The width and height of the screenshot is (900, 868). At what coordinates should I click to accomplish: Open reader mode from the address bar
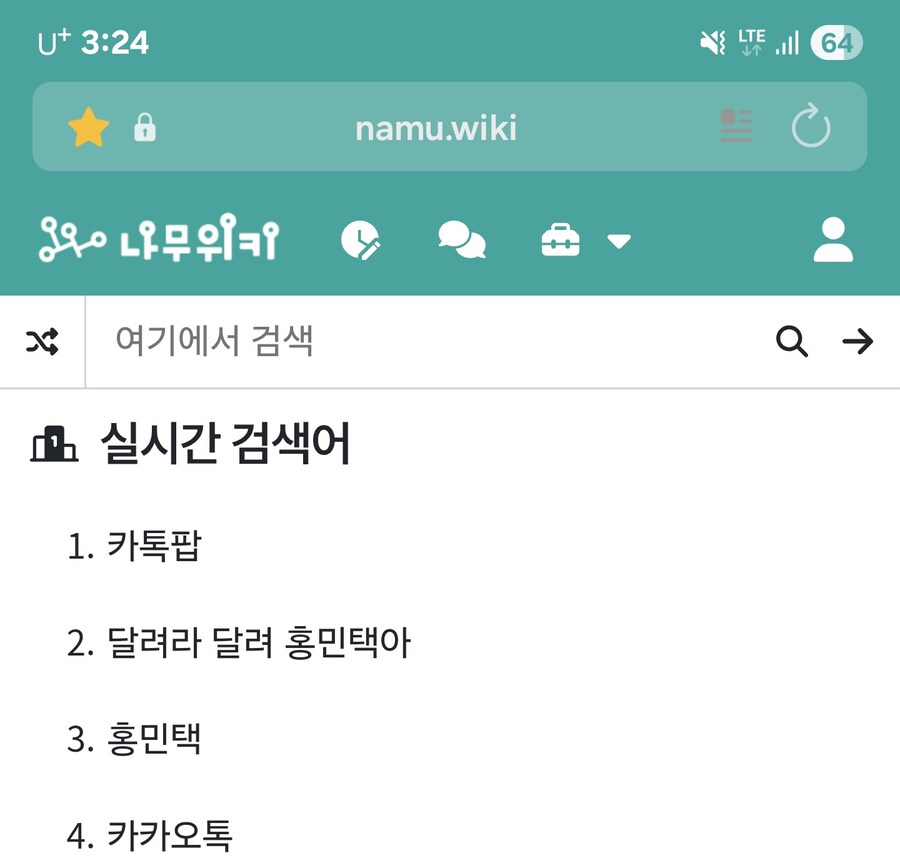coord(736,127)
